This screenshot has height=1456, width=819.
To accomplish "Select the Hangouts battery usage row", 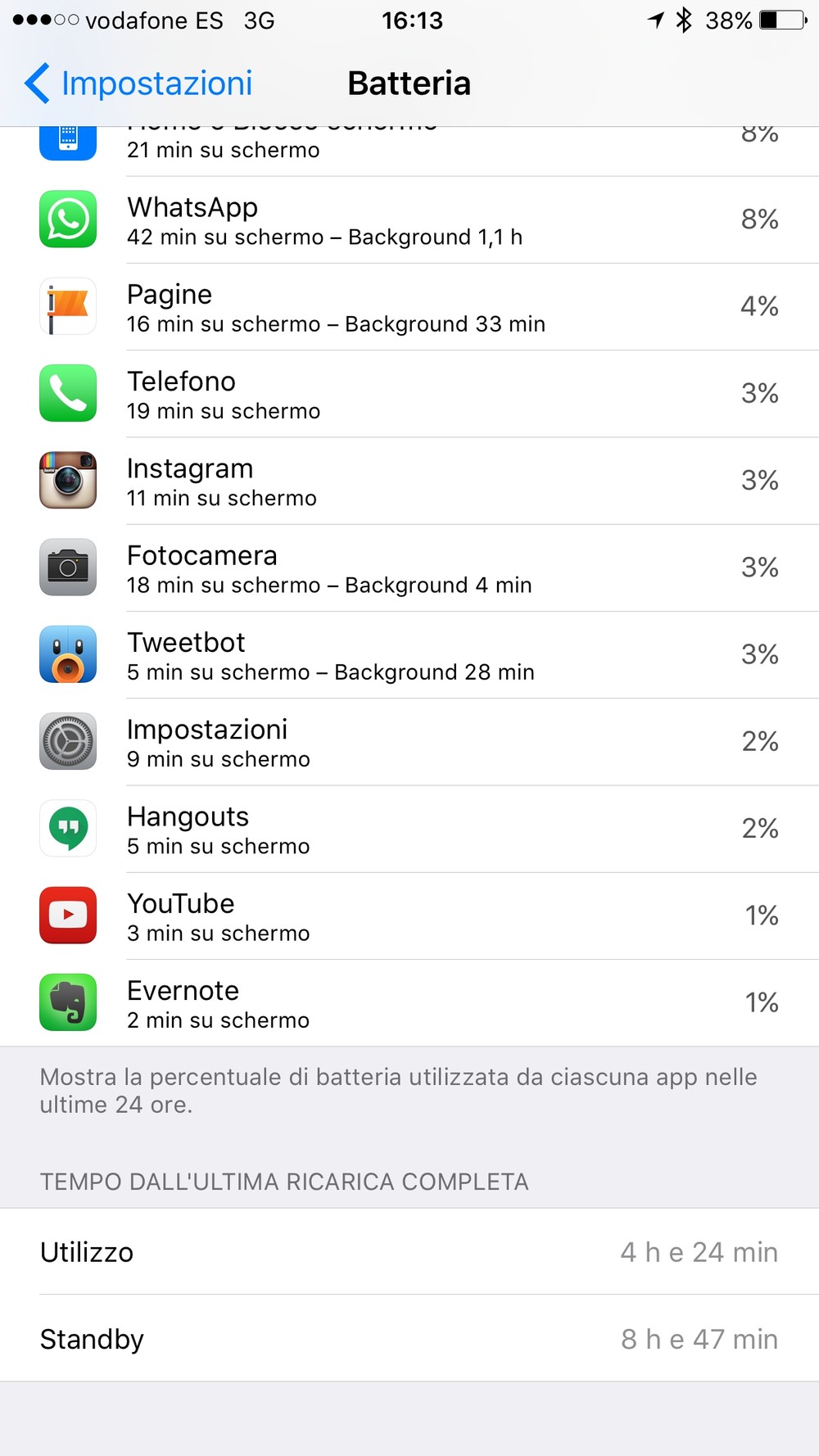I will tap(409, 829).
